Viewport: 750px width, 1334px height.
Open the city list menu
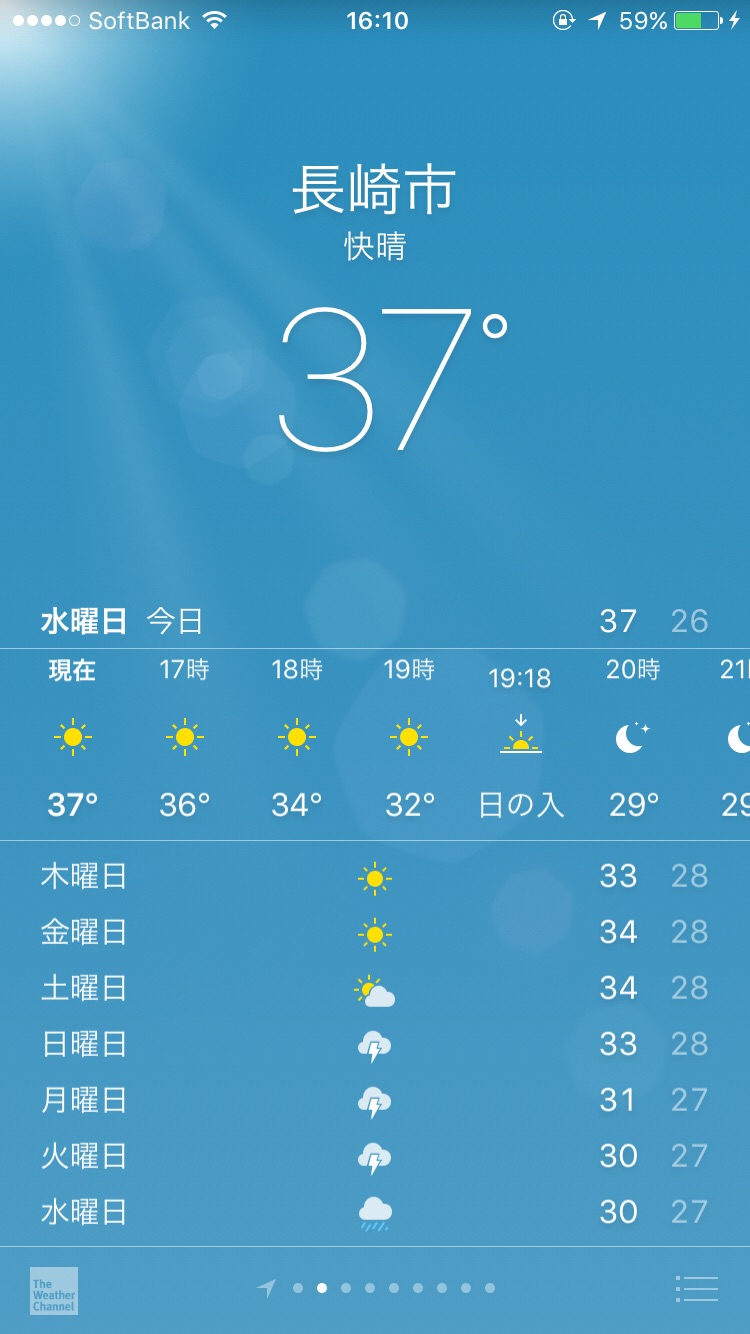click(697, 1289)
